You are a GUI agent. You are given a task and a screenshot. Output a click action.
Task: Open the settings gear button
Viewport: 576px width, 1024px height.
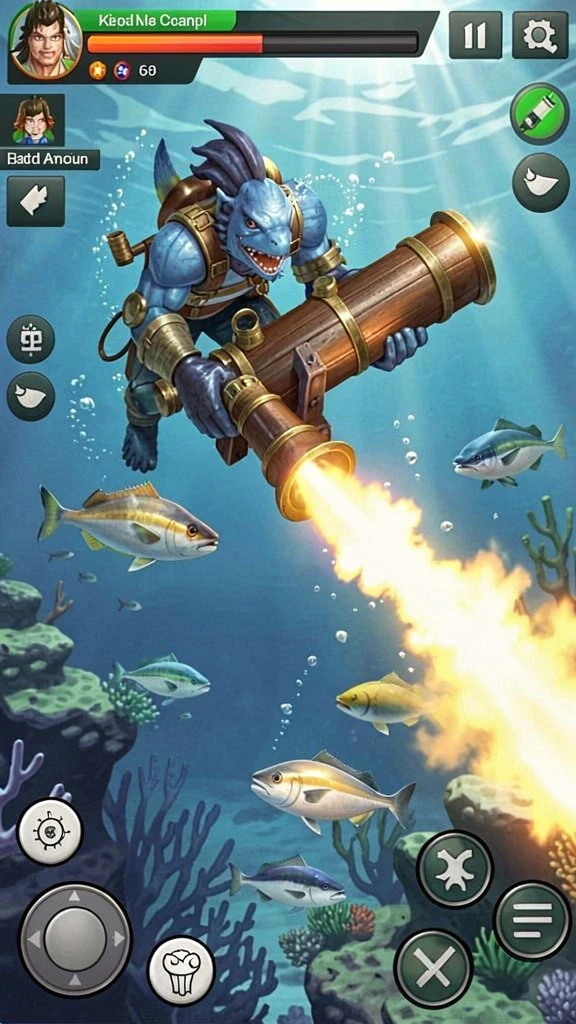coord(540,35)
